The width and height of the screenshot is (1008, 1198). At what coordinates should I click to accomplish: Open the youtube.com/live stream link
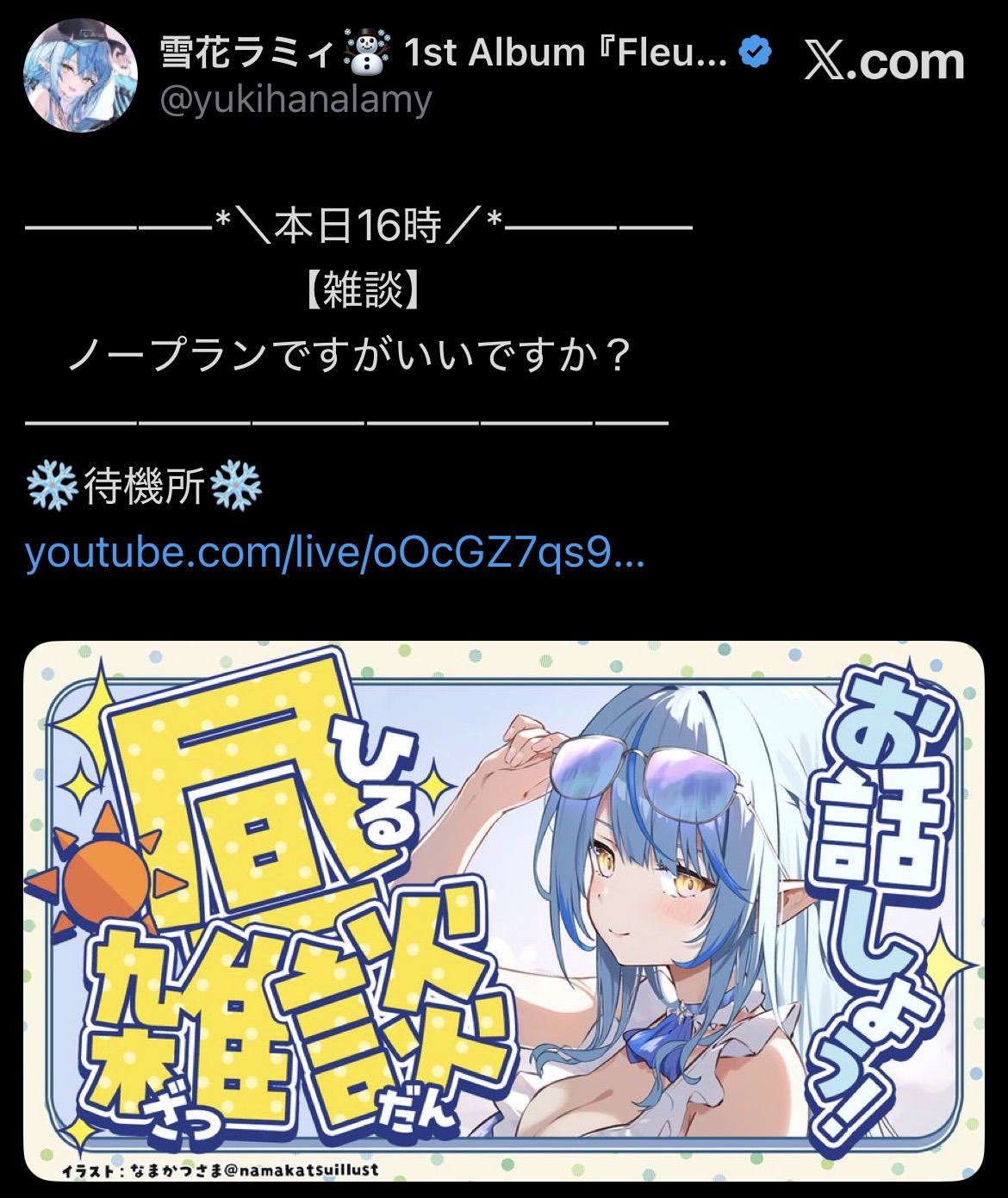pyautogui.click(x=334, y=553)
